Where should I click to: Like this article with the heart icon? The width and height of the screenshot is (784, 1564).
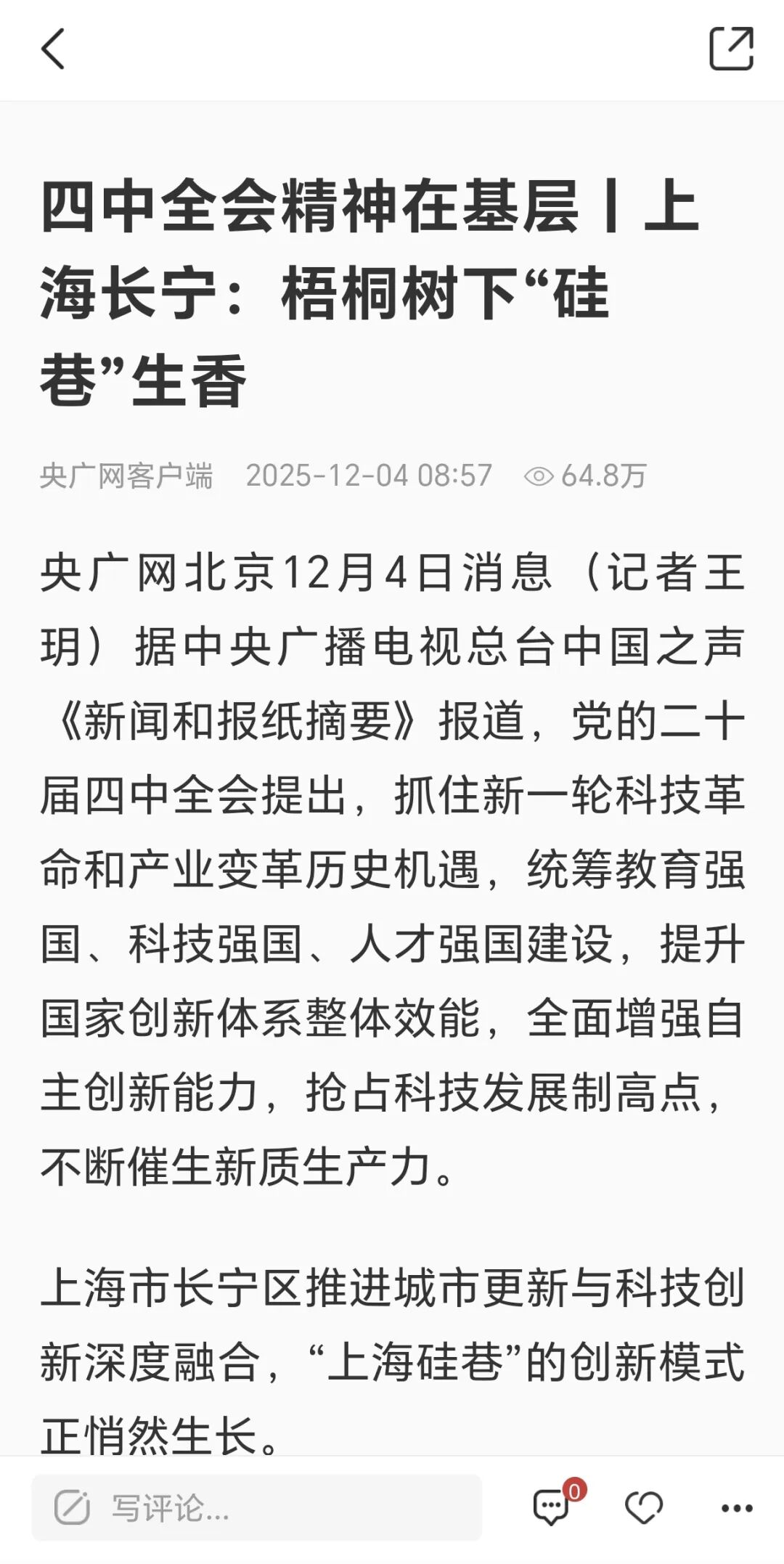(644, 1508)
